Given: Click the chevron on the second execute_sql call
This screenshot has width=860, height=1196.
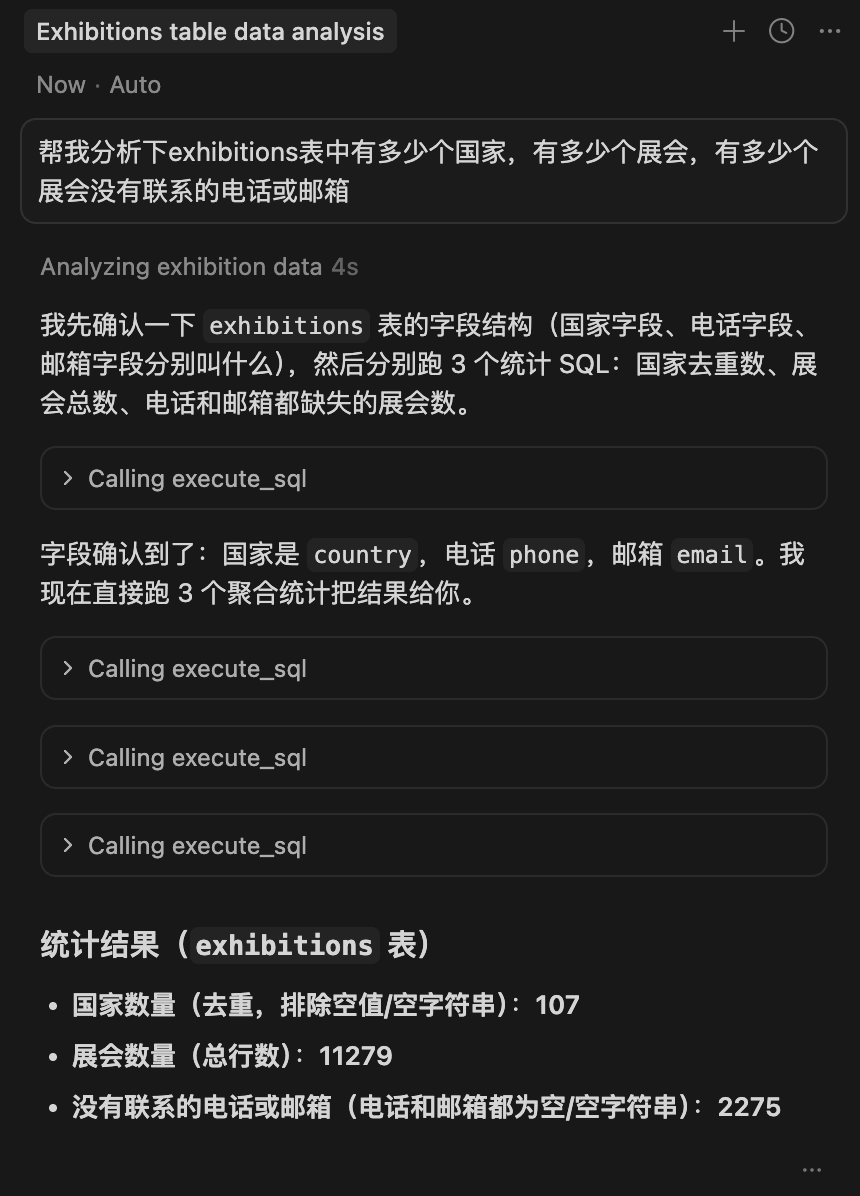Looking at the screenshot, I should [68, 668].
